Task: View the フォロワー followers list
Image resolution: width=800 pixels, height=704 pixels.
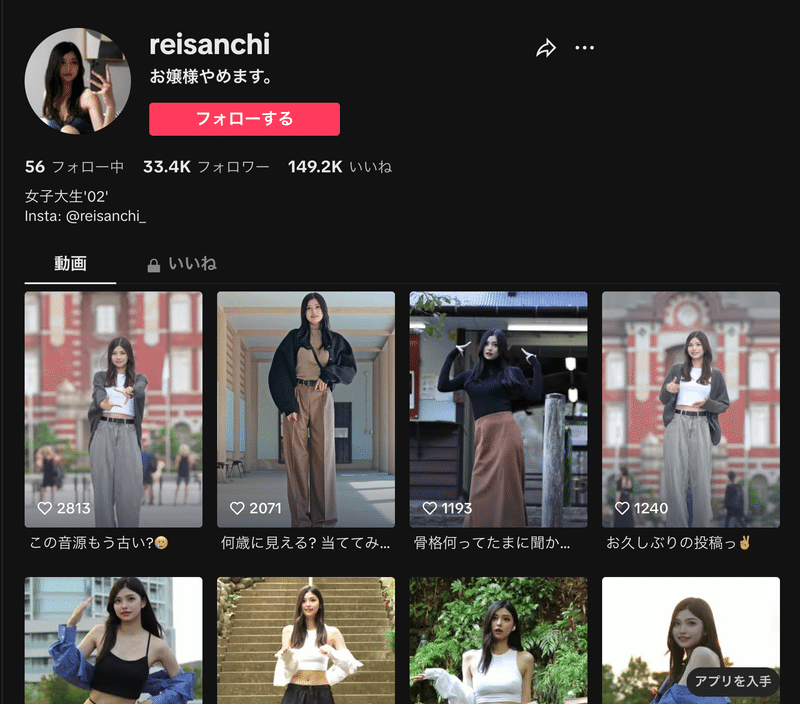Action: coord(206,167)
